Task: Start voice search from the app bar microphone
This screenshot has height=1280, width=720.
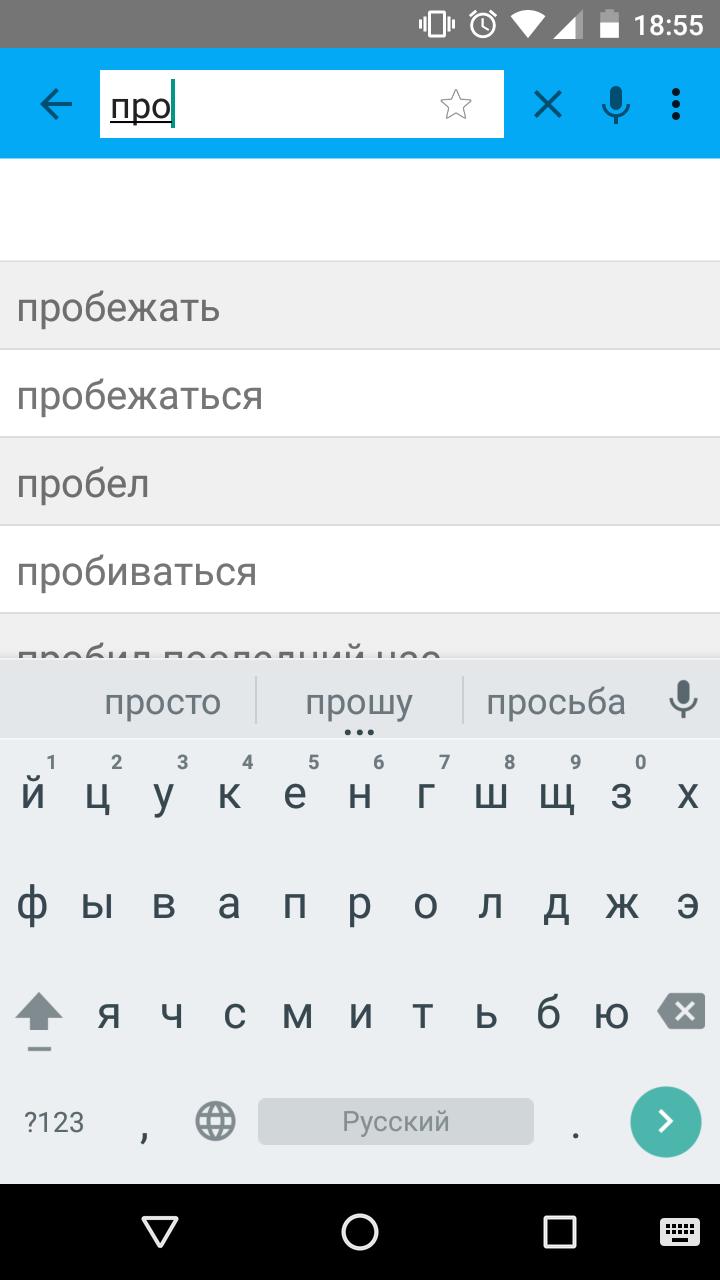Action: 615,104
